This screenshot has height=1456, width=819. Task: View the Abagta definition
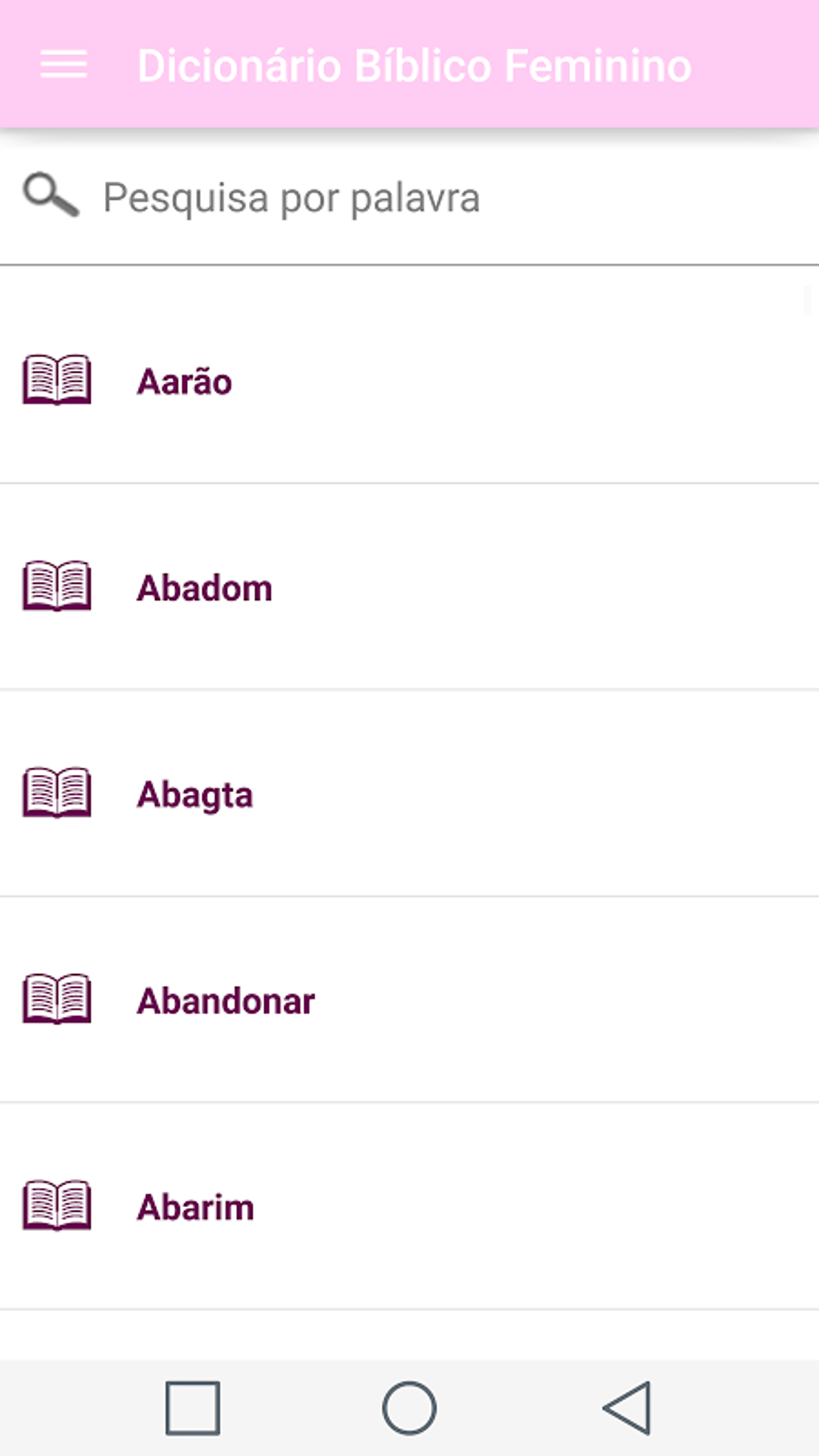pos(195,795)
